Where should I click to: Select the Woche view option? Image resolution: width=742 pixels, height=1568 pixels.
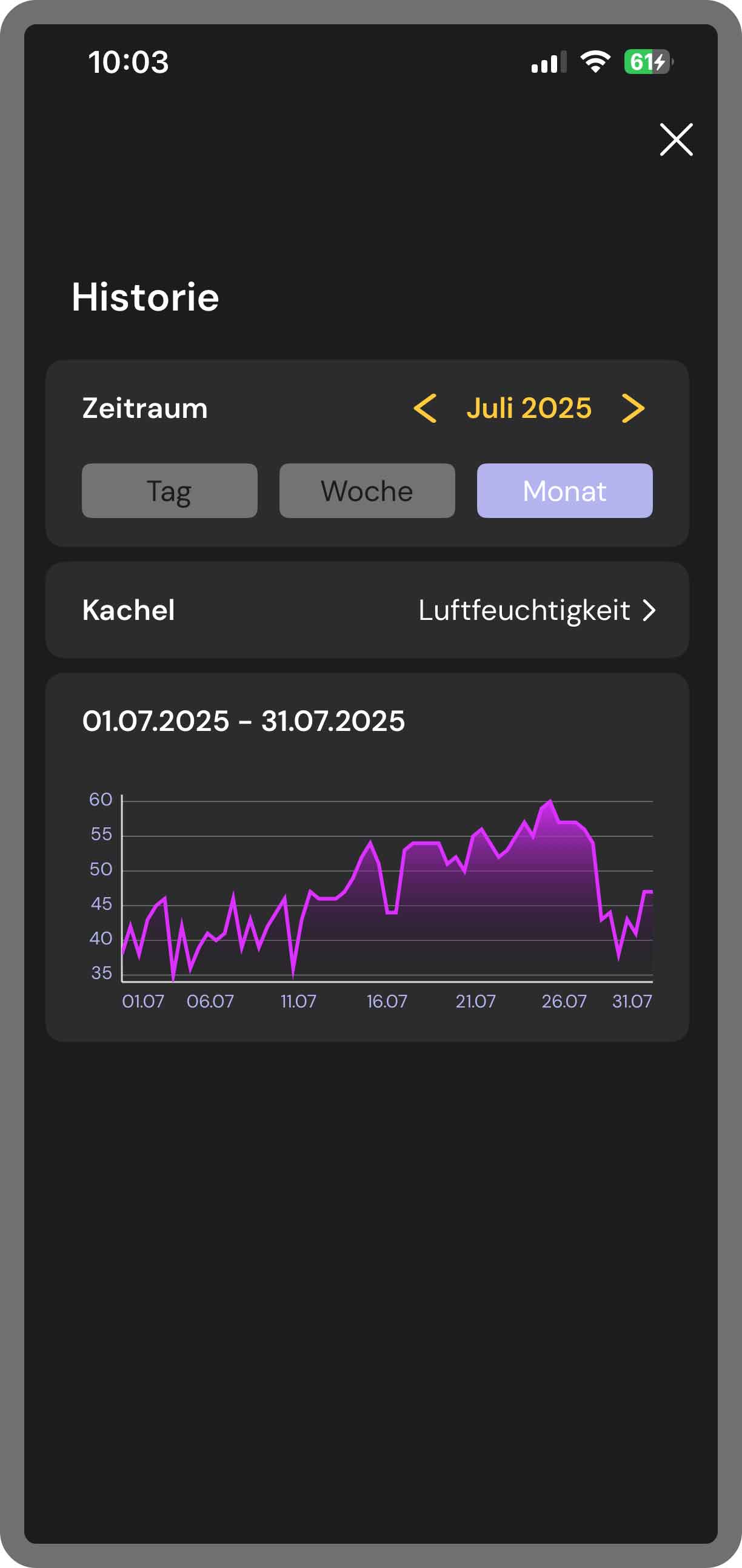(367, 491)
